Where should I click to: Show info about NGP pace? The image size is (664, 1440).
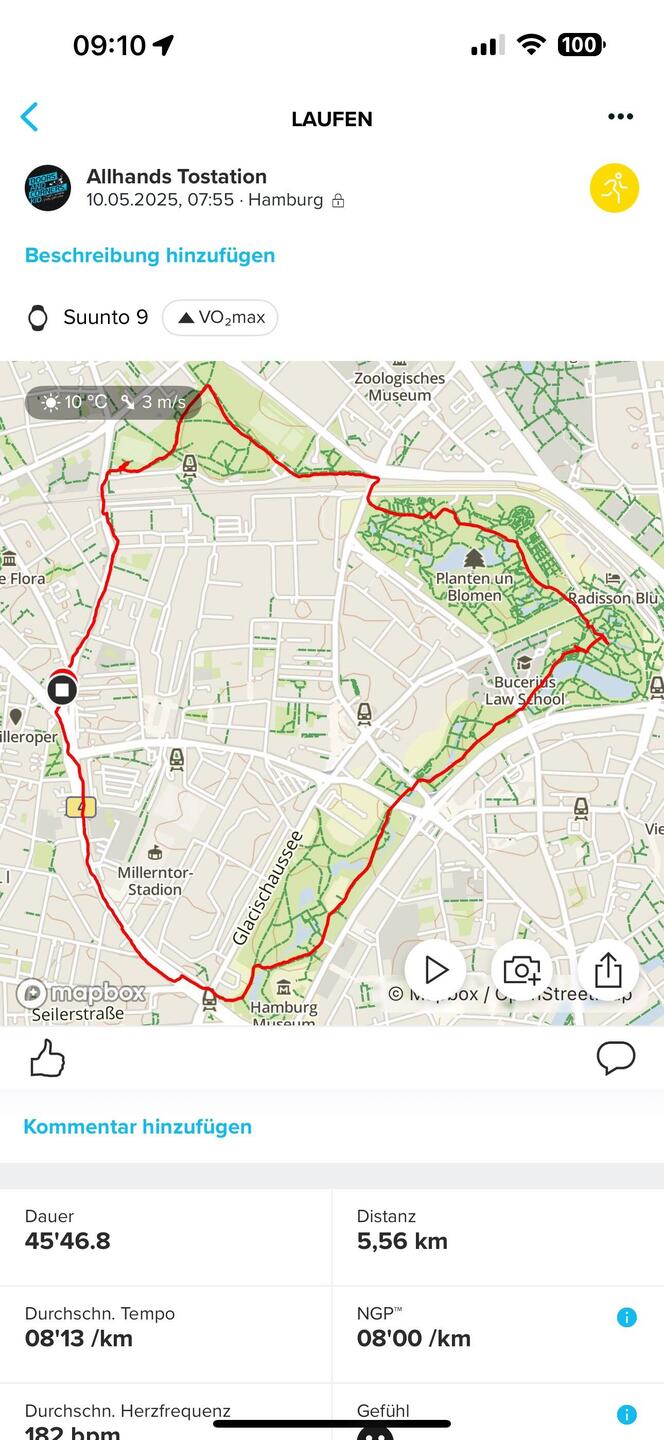626,1317
